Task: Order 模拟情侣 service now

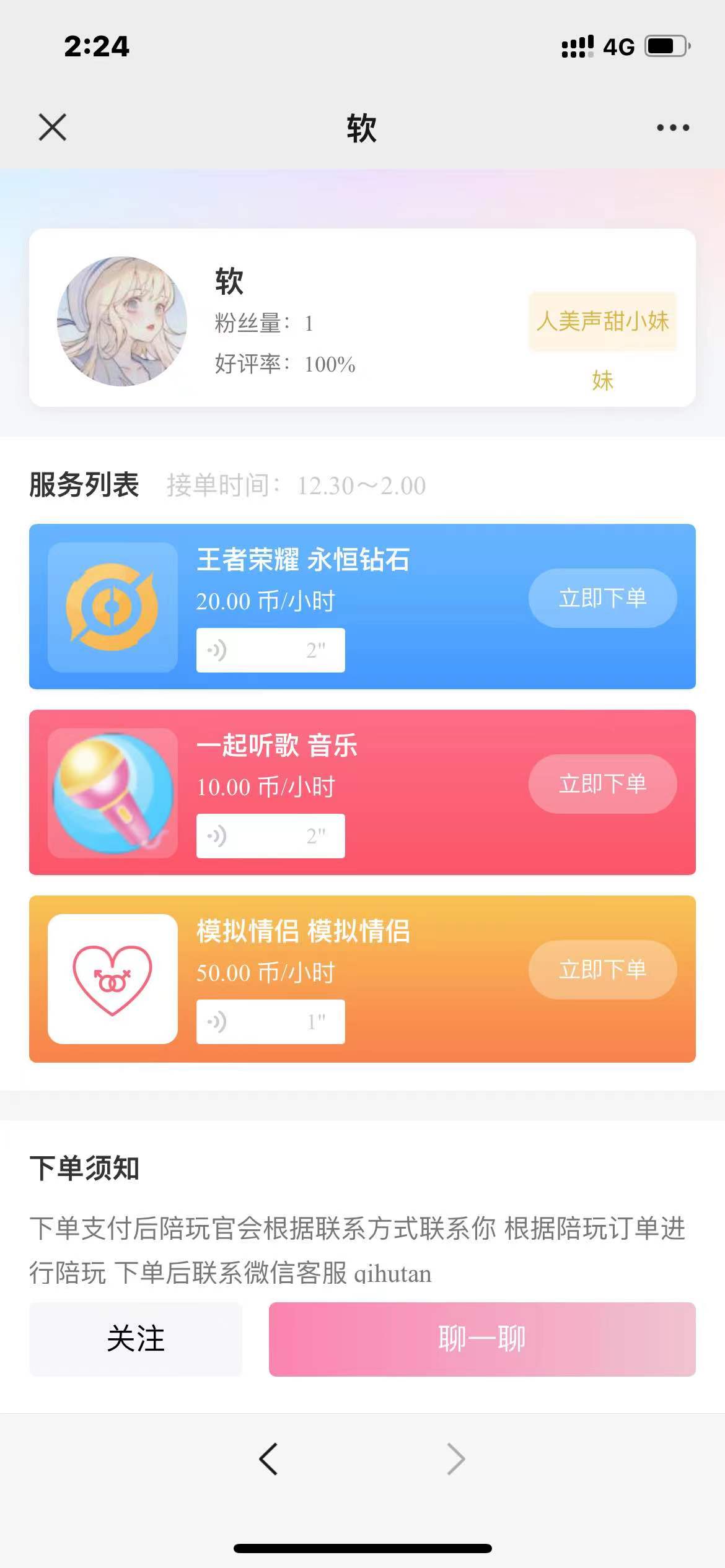Action: click(602, 970)
